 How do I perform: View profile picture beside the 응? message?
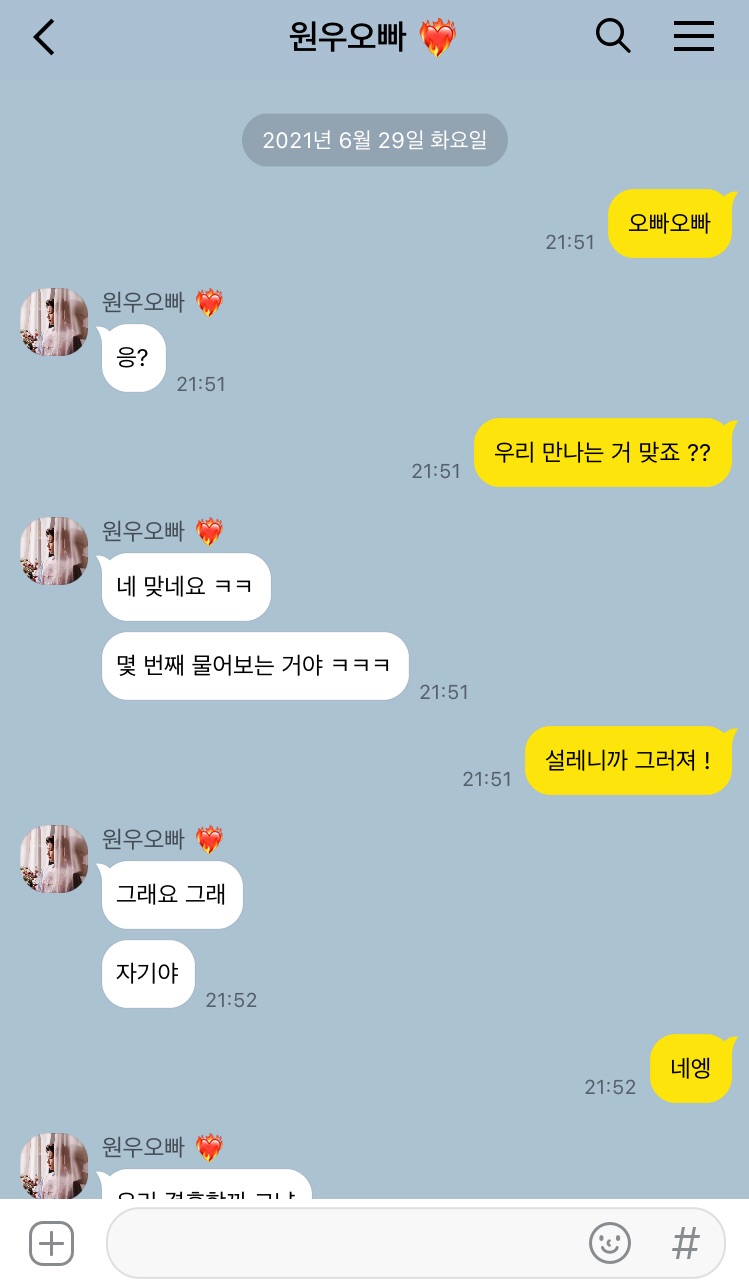pos(54,322)
